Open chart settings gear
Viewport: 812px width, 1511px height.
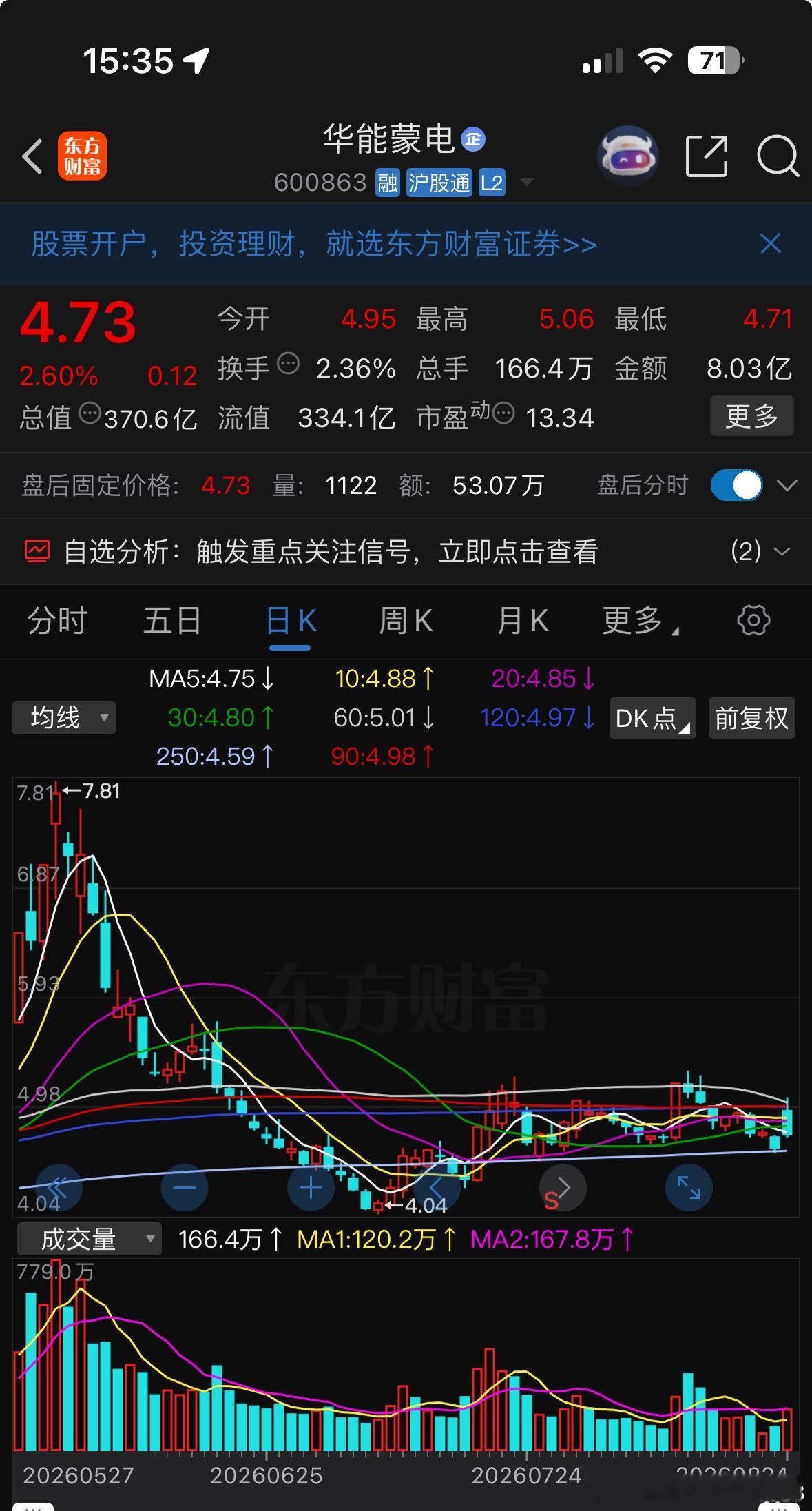pos(753,620)
